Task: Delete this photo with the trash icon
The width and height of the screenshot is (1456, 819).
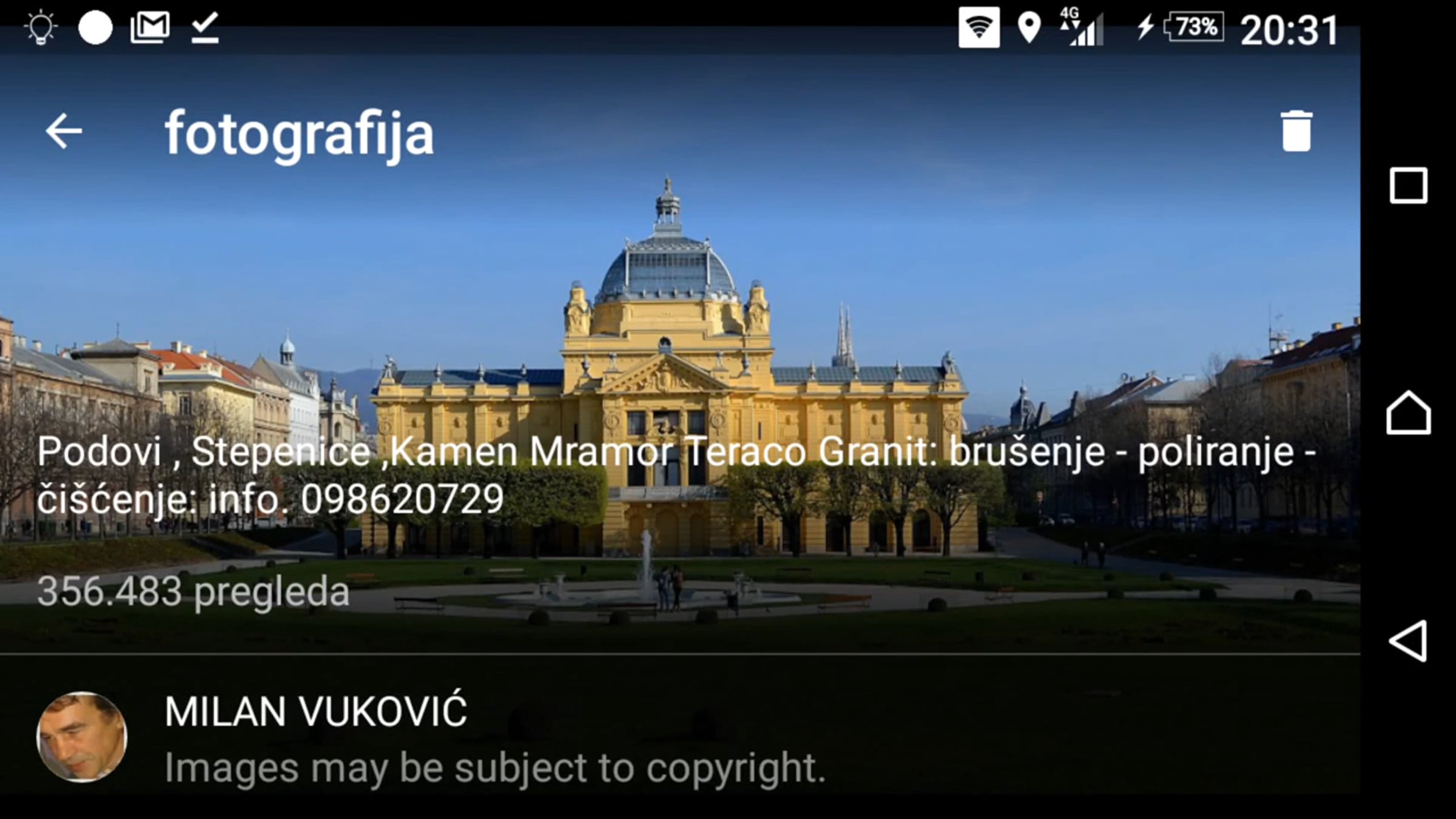Action: pos(1296,131)
